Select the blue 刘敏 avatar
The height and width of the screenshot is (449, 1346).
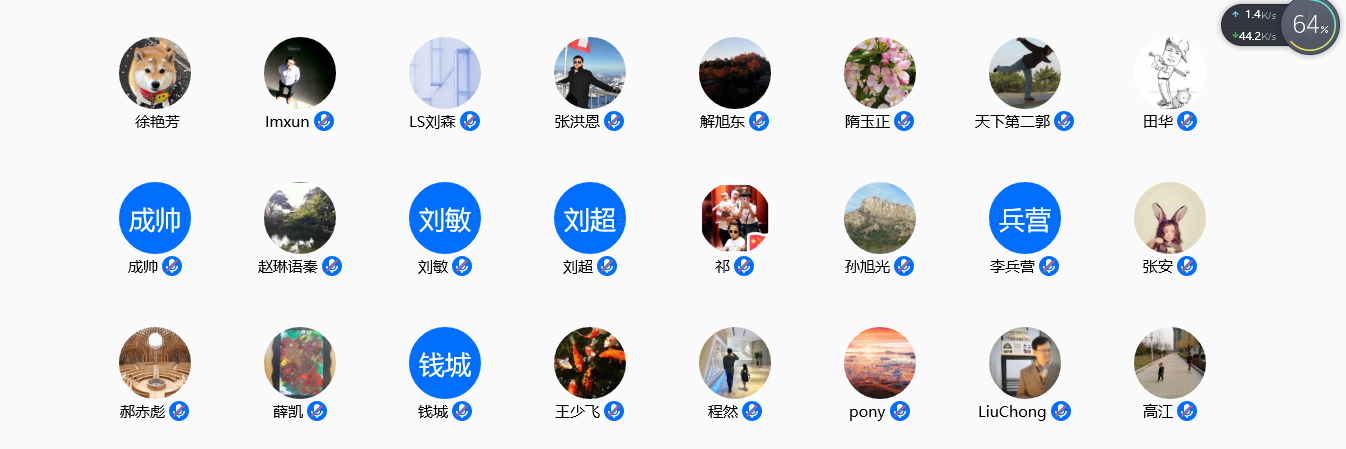[x=445, y=218]
